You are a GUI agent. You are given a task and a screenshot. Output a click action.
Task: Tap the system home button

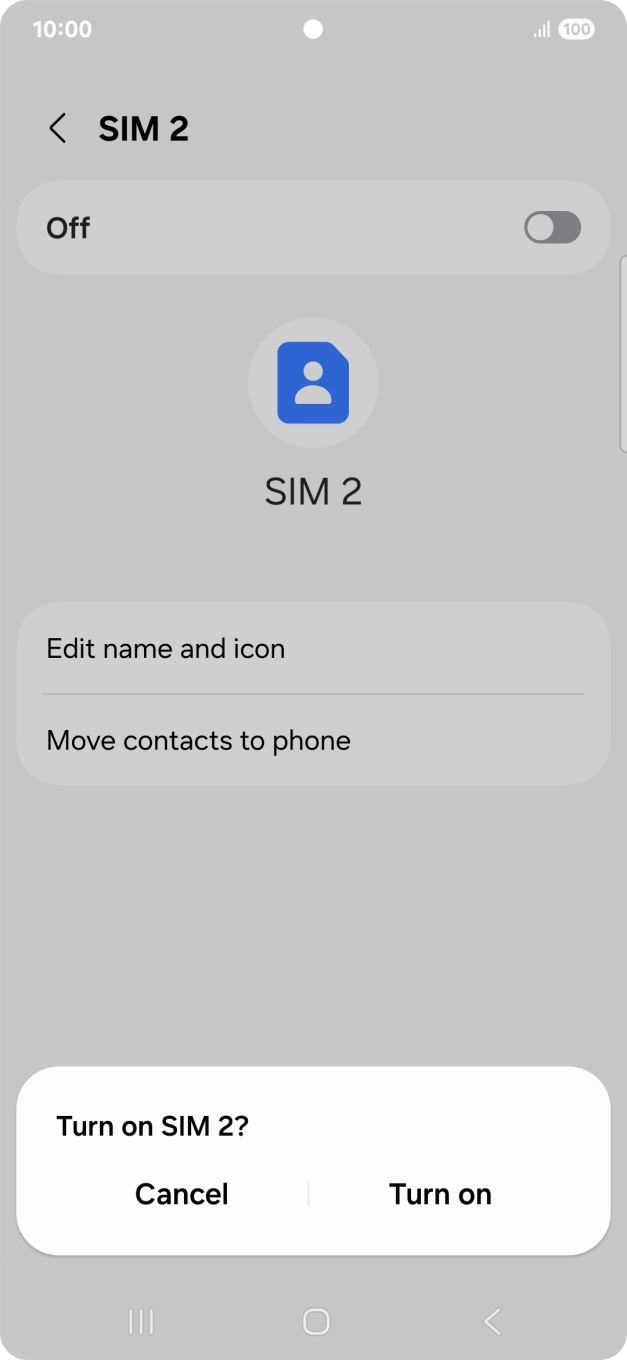tap(316, 1322)
